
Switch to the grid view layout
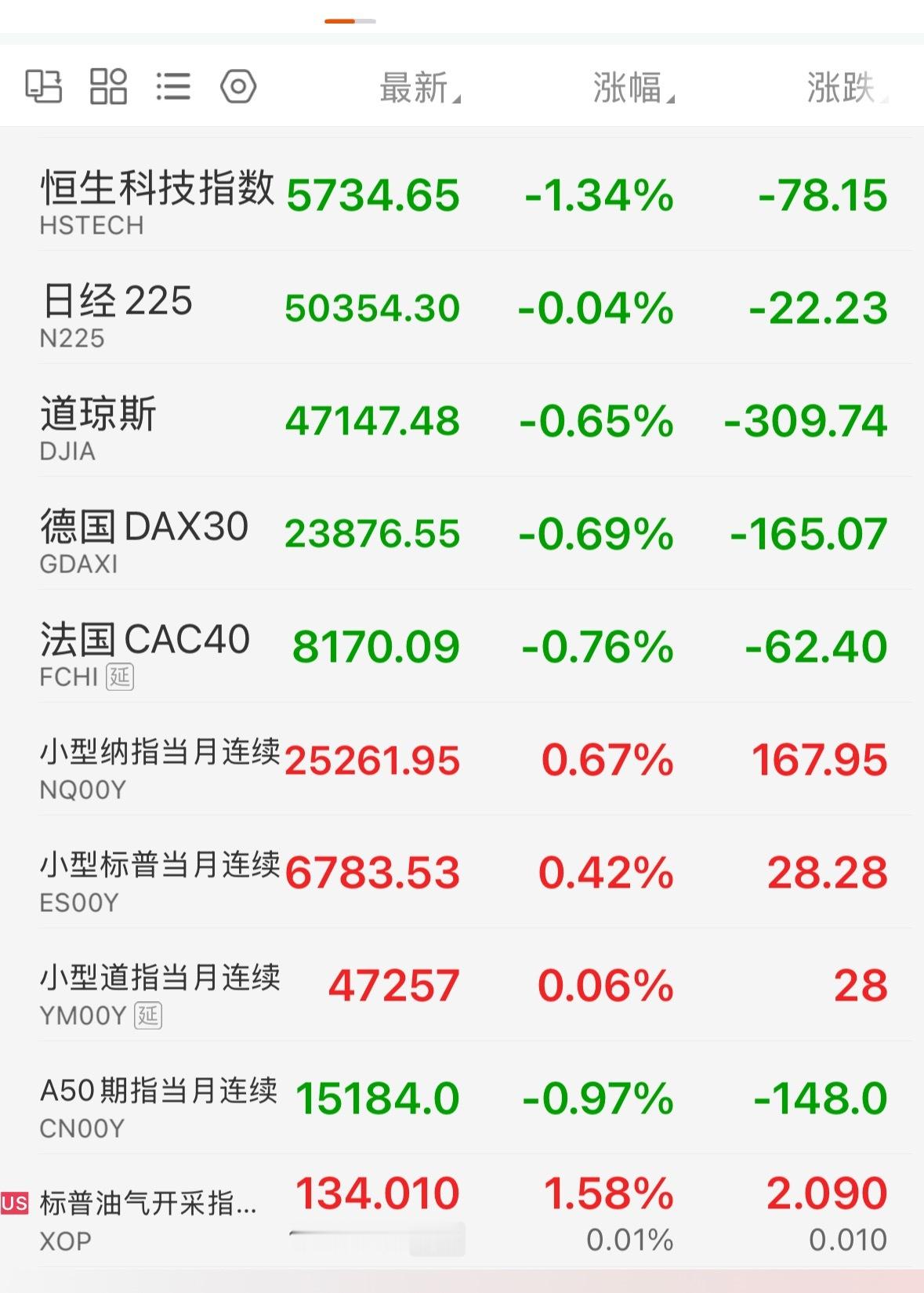(108, 86)
